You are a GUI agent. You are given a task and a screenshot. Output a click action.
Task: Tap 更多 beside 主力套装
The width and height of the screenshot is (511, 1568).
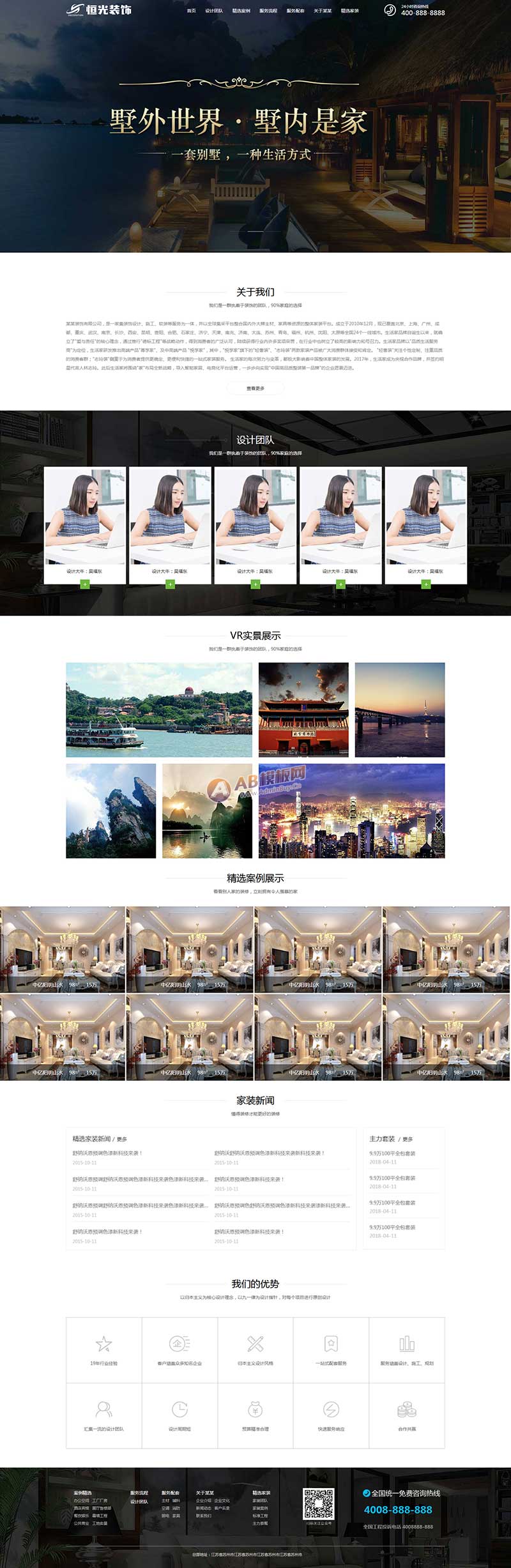click(x=408, y=1139)
